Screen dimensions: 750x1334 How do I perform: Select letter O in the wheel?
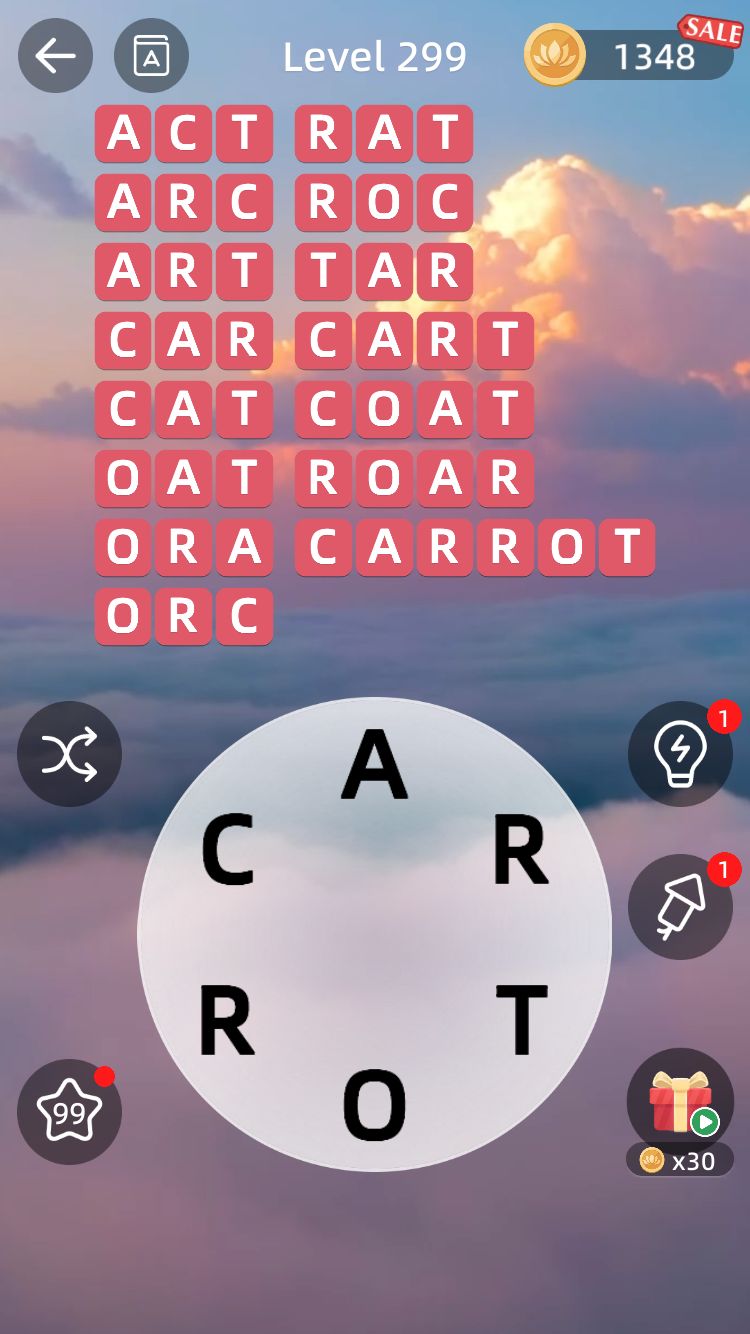point(375,1106)
